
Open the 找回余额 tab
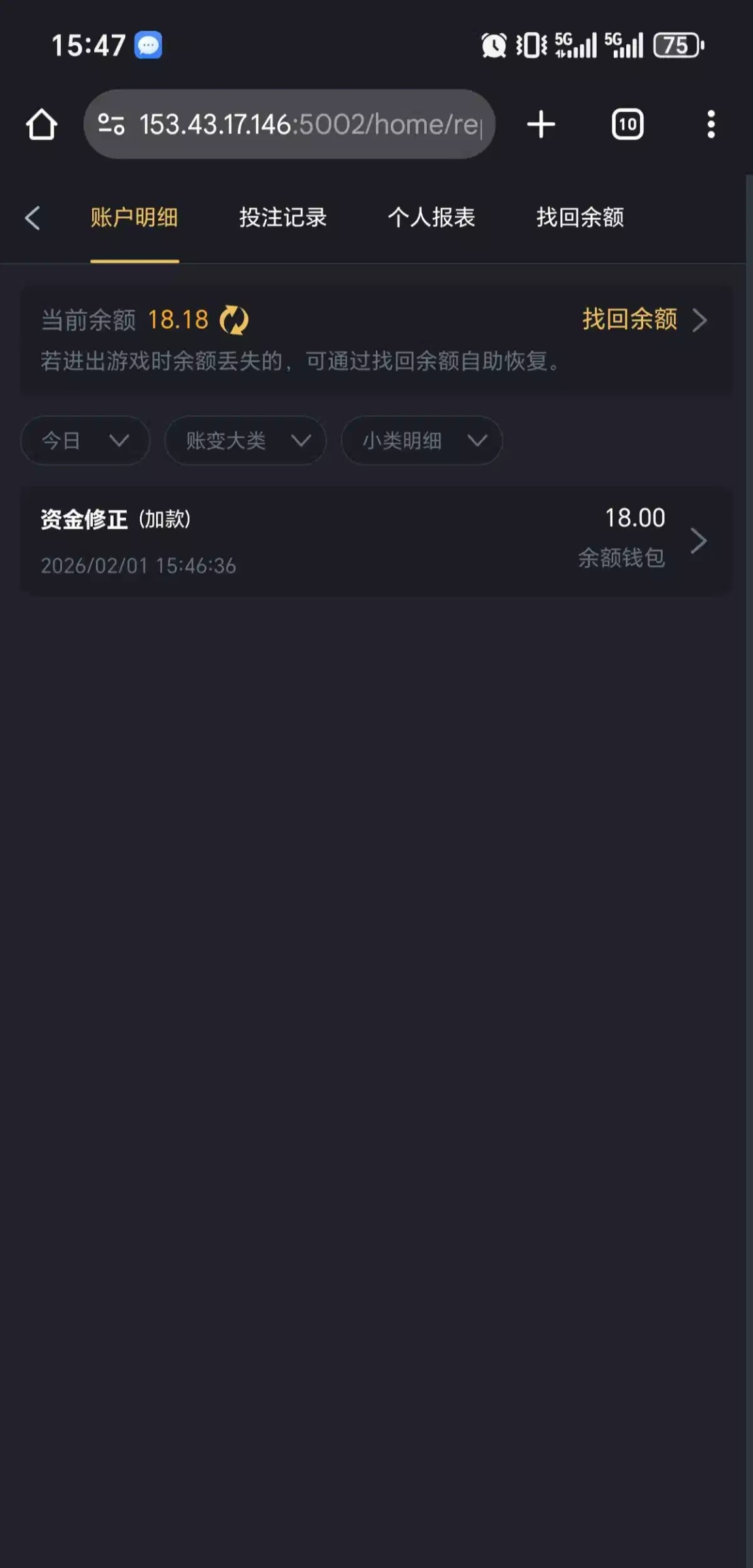click(580, 218)
